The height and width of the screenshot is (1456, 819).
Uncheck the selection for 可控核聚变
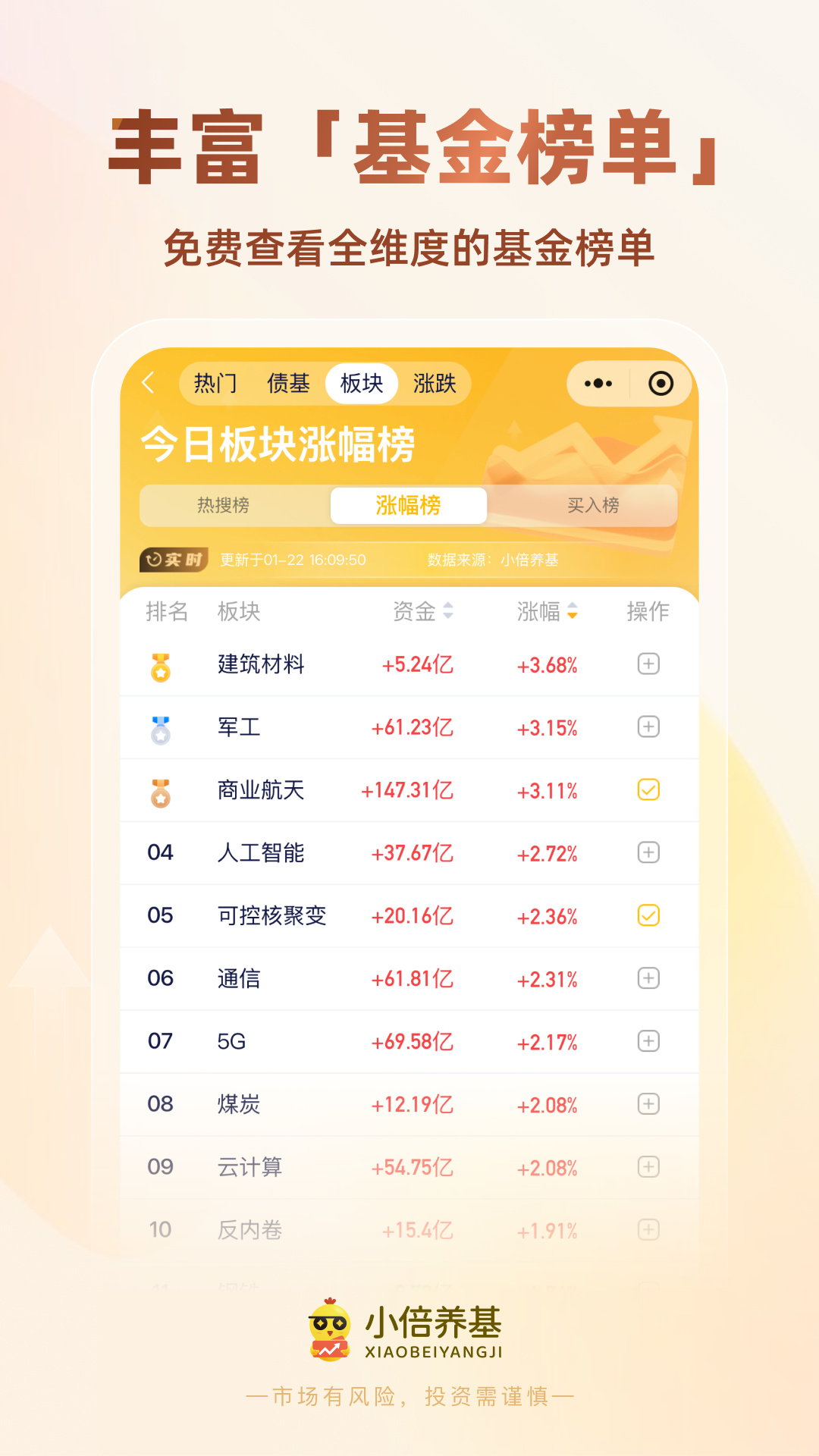pyautogui.click(x=648, y=915)
